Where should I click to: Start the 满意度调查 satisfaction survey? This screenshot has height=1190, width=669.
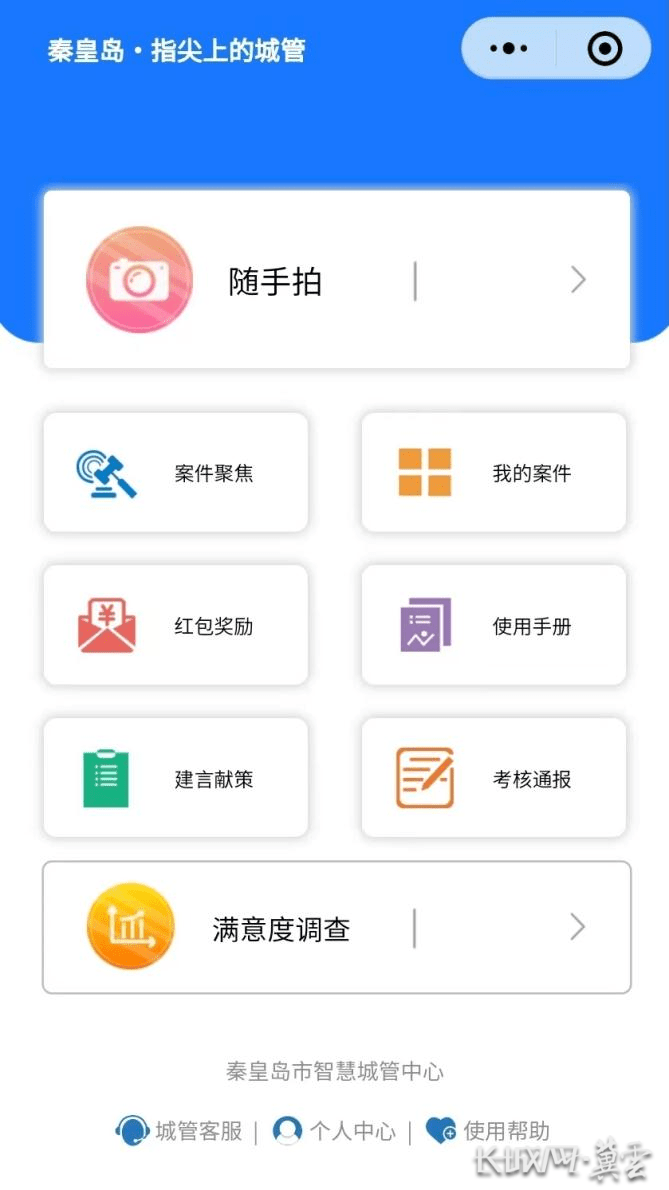pos(336,928)
